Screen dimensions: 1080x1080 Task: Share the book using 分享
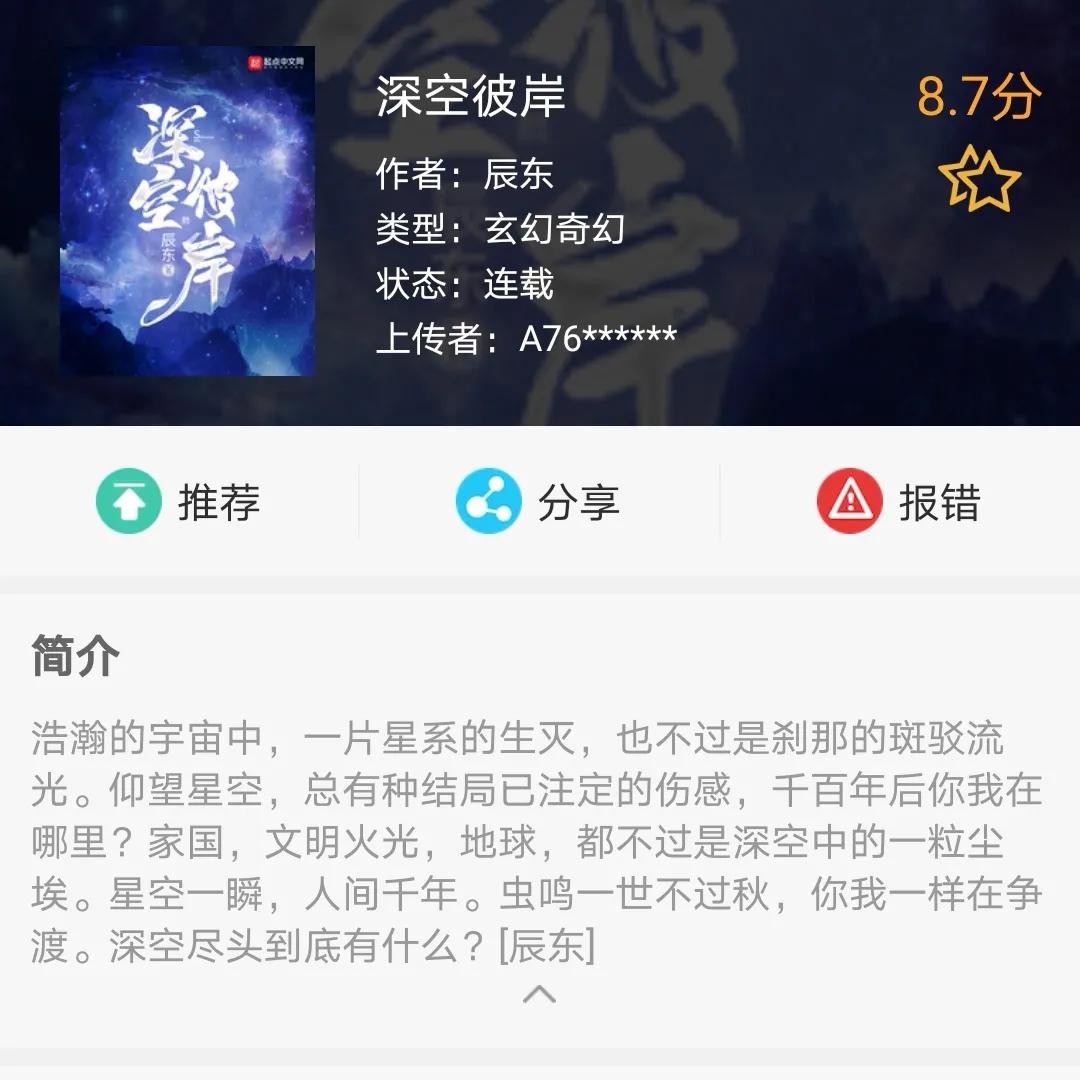coord(538,501)
